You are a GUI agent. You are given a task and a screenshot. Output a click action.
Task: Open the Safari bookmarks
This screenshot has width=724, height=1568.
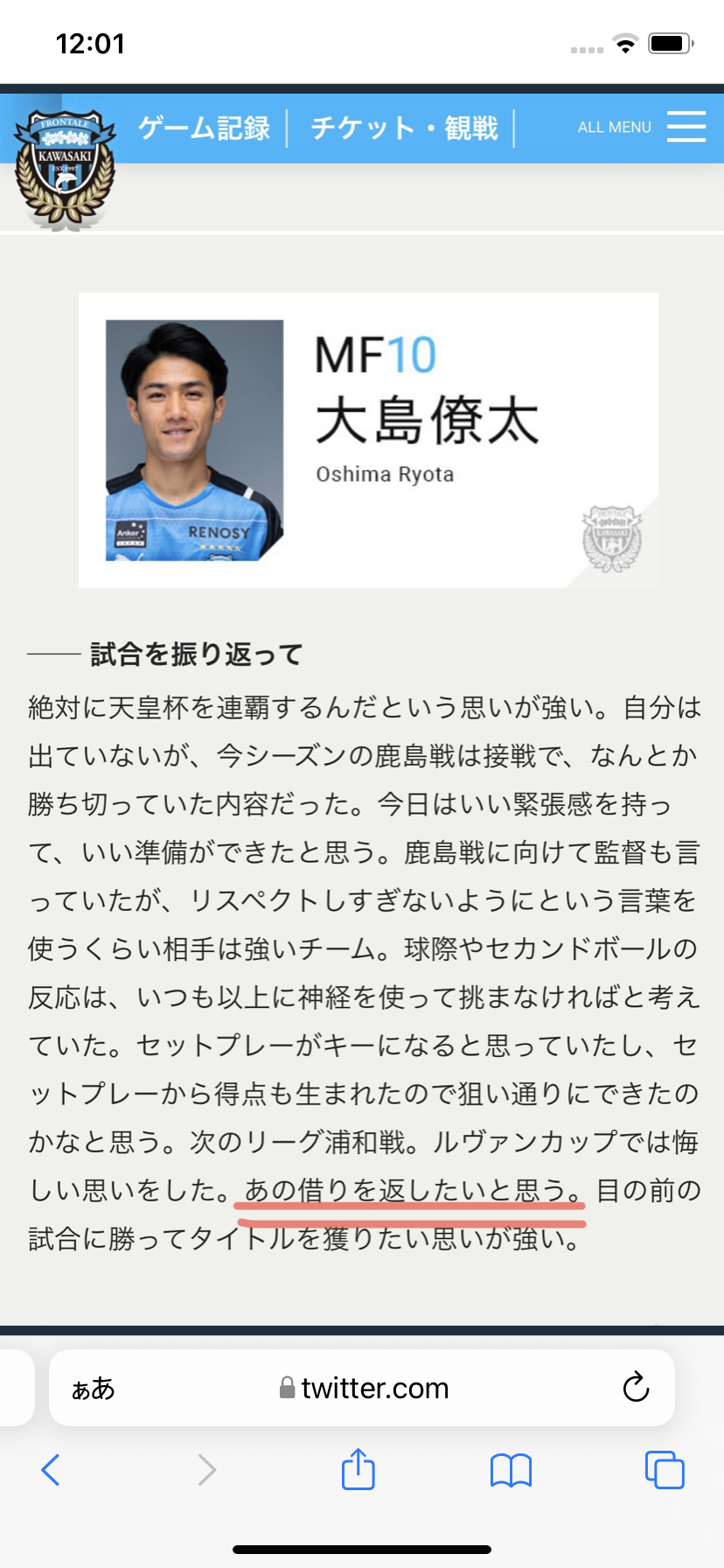(512, 1470)
